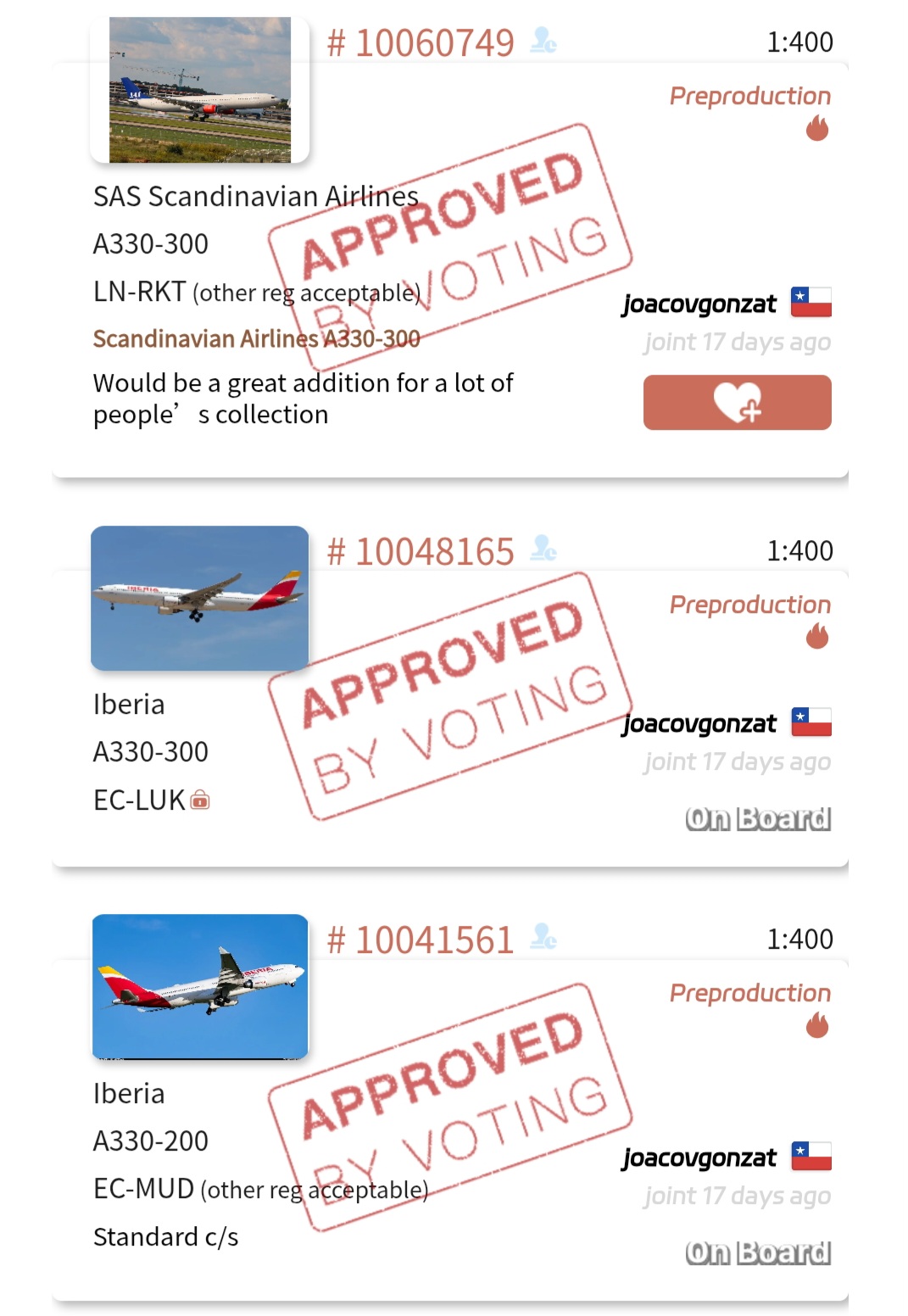Screen dimensions: 908x1316
Task: Join the SAS Scandinavian Airlines wish with the heart button
Action: pos(736,403)
